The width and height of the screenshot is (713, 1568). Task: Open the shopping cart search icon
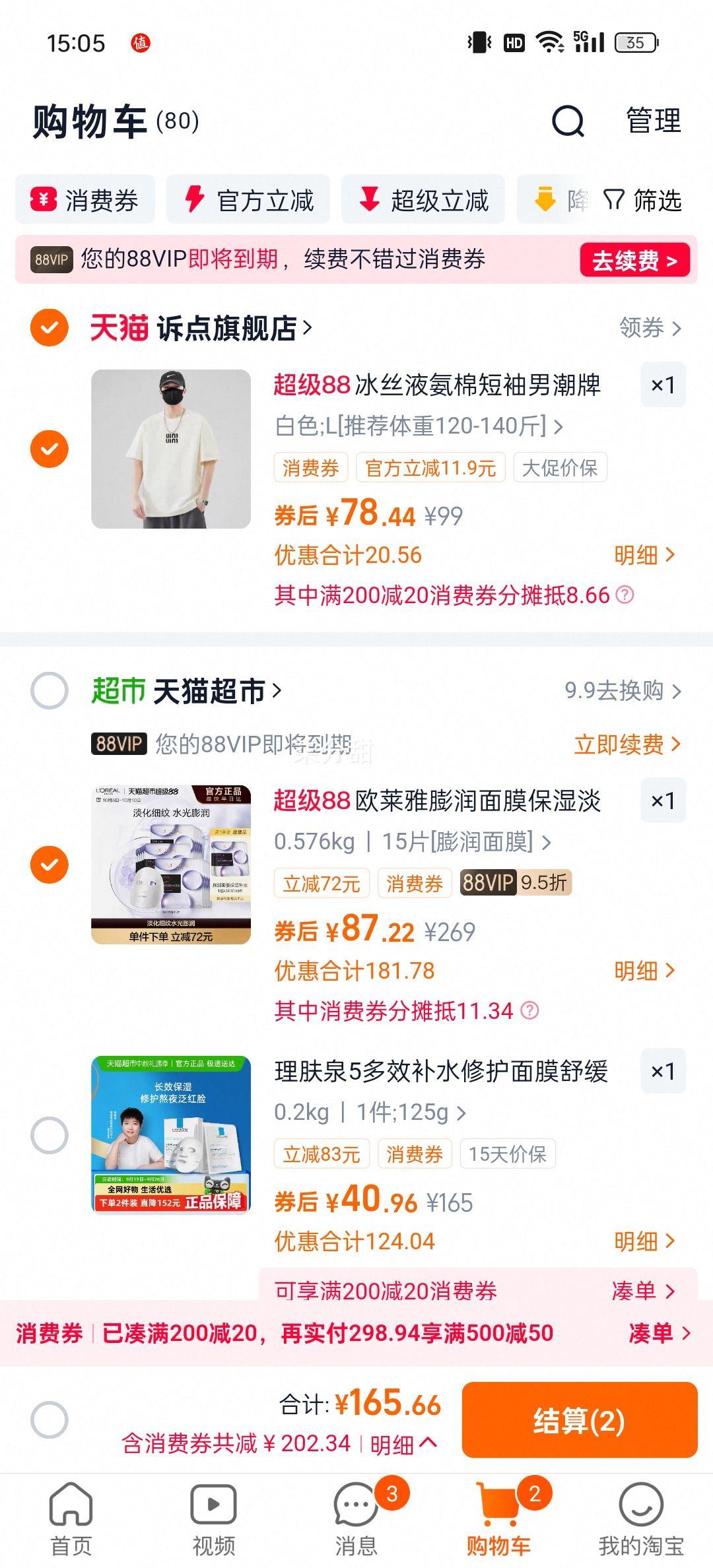pos(568,121)
